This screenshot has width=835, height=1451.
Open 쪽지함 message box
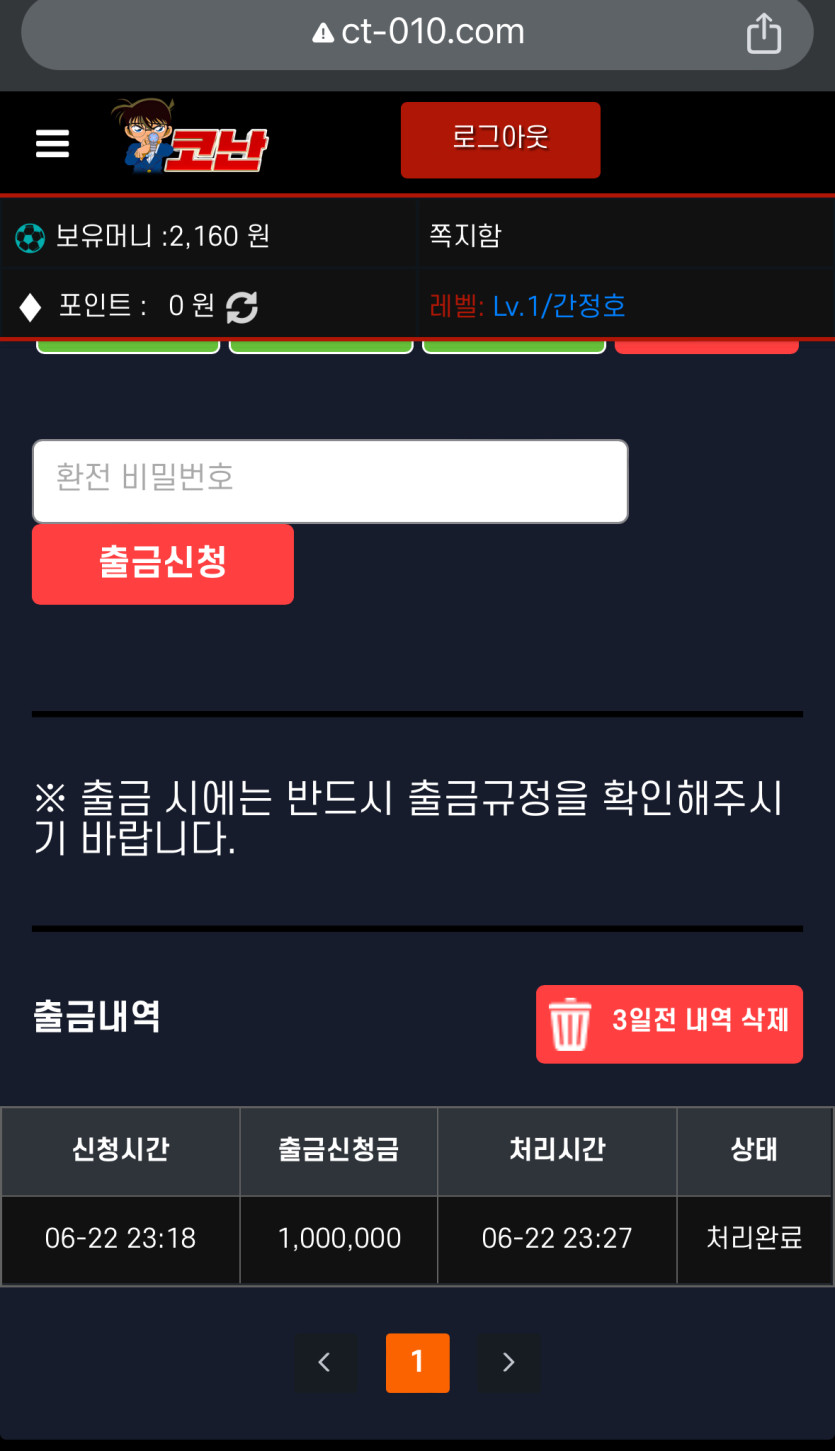[465, 236]
